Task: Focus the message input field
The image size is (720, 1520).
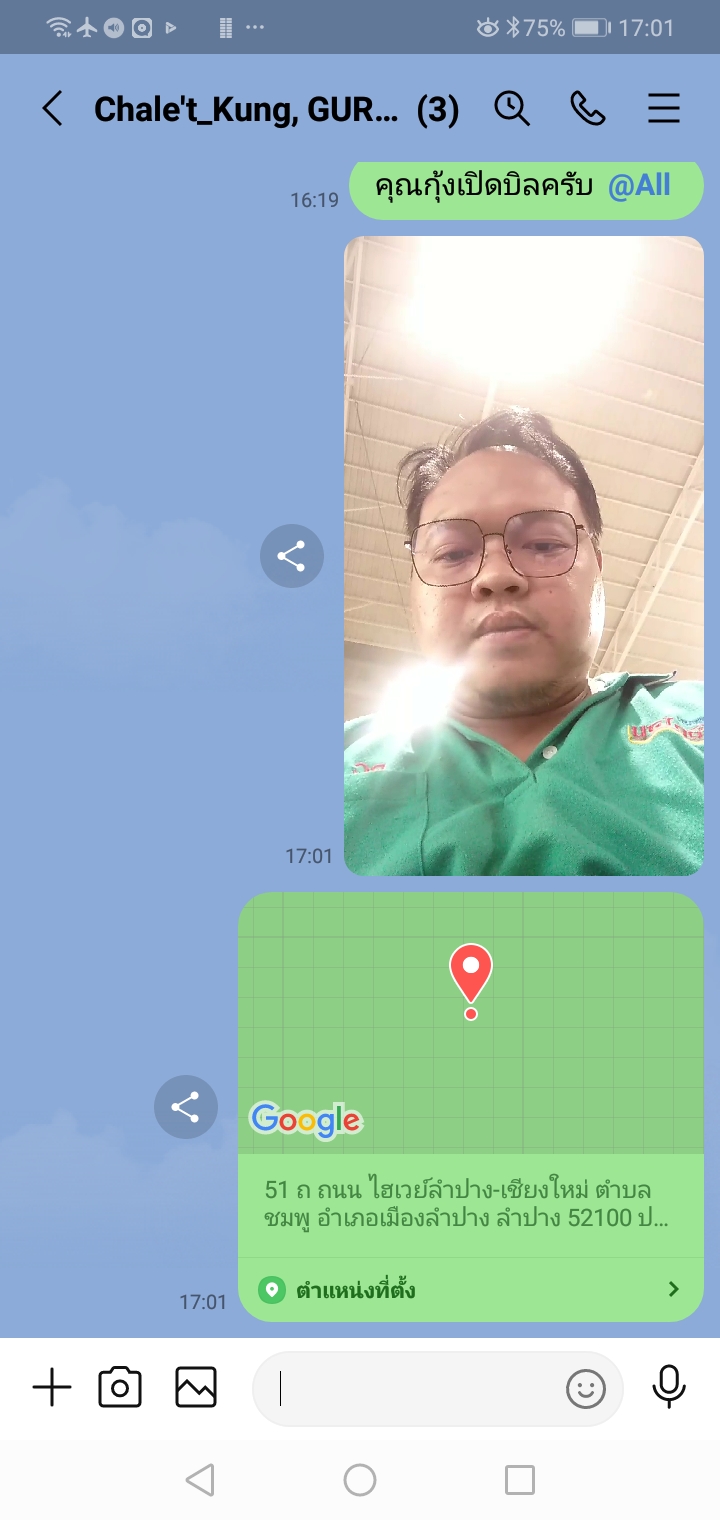Action: tap(410, 1388)
